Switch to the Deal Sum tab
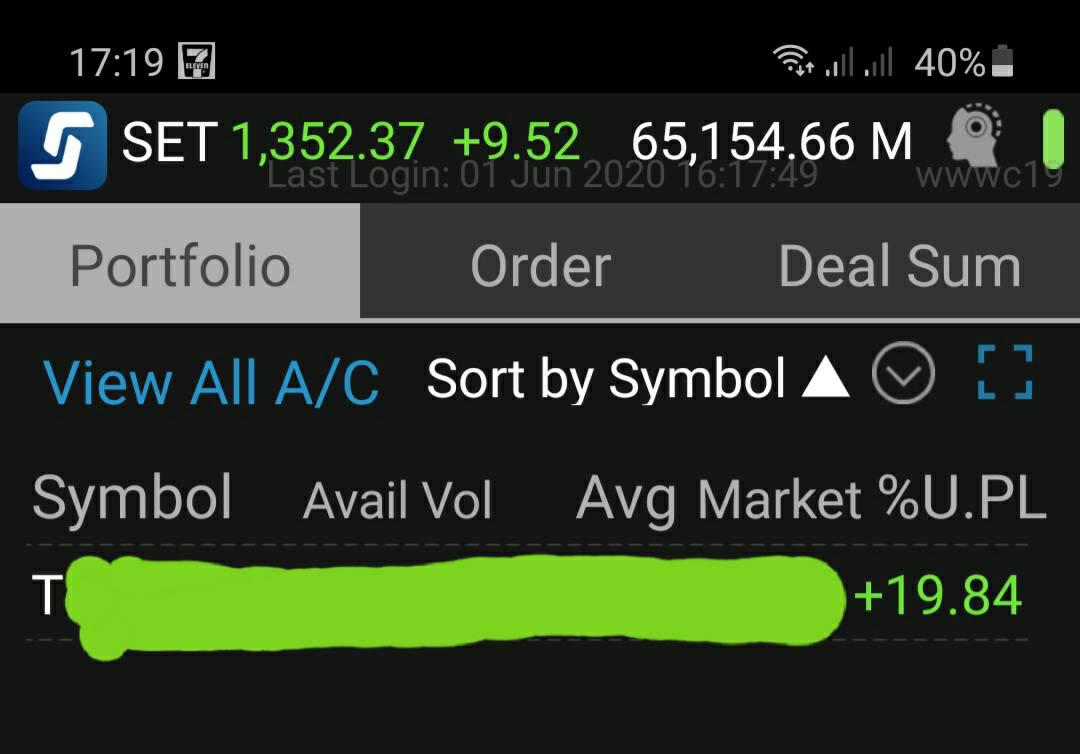The image size is (1080, 754). (899, 267)
